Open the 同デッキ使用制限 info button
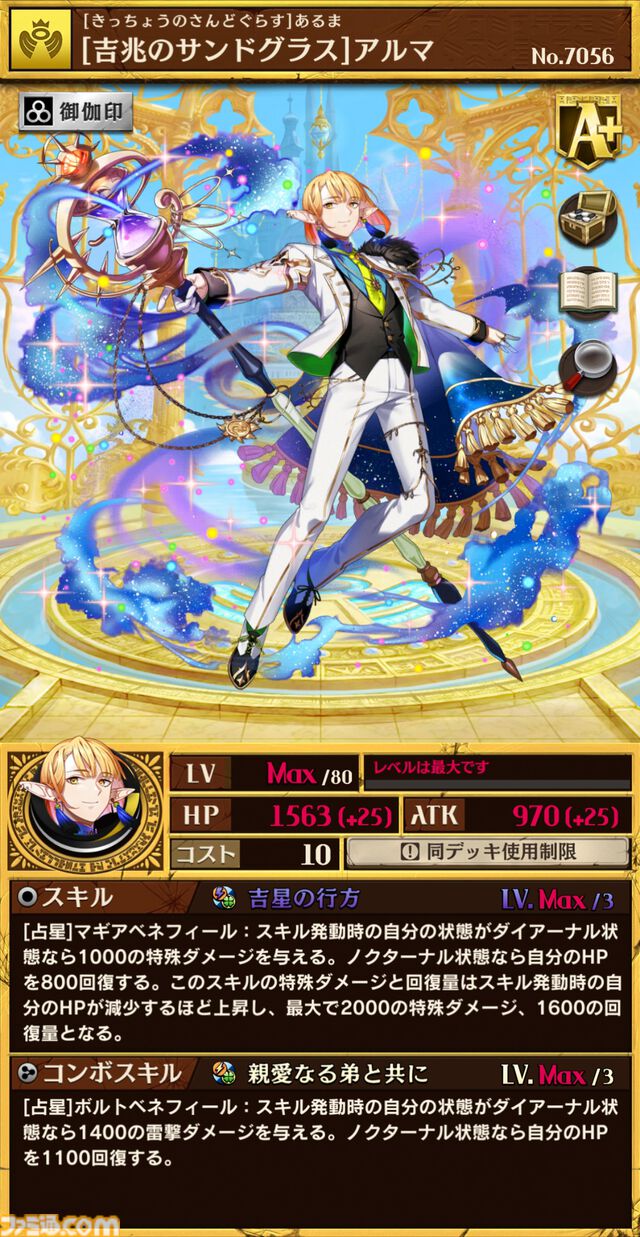The width and height of the screenshot is (640, 1237). pos(488,853)
